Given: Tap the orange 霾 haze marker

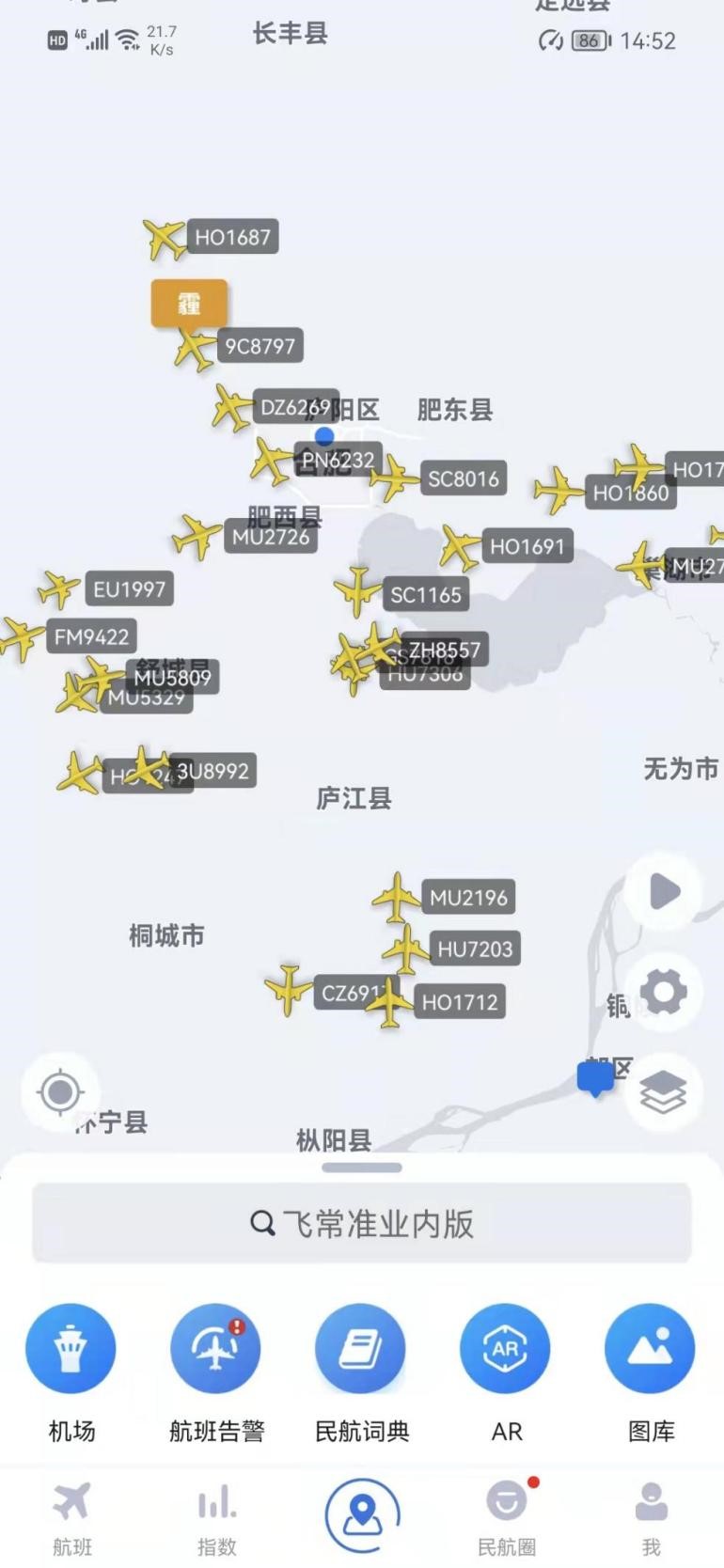Looking at the screenshot, I should (189, 304).
